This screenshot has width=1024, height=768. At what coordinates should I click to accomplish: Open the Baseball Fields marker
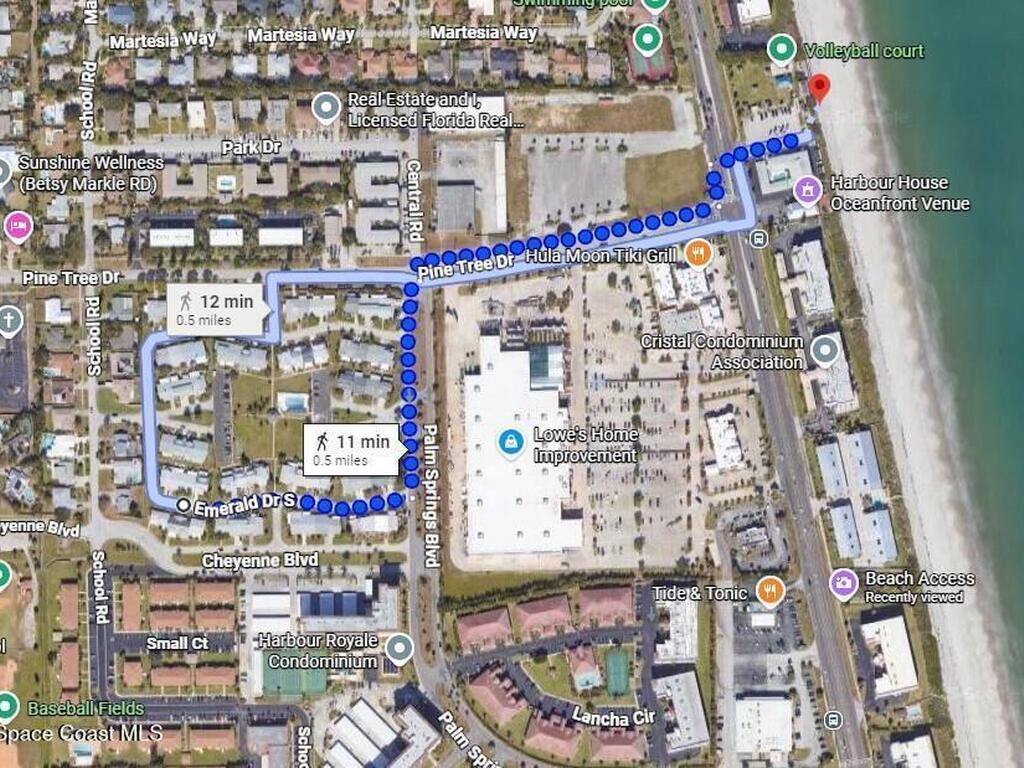pos(8,708)
